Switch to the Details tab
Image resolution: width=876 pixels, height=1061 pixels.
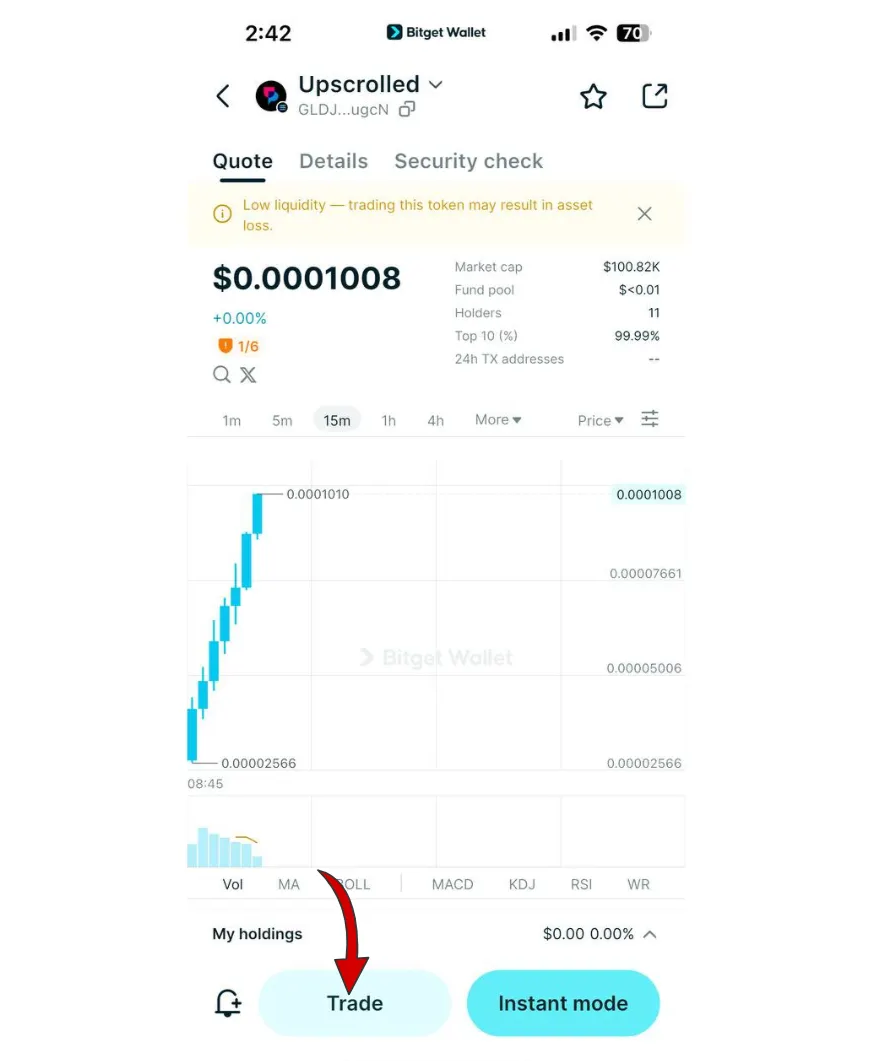click(x=333, y=161)
